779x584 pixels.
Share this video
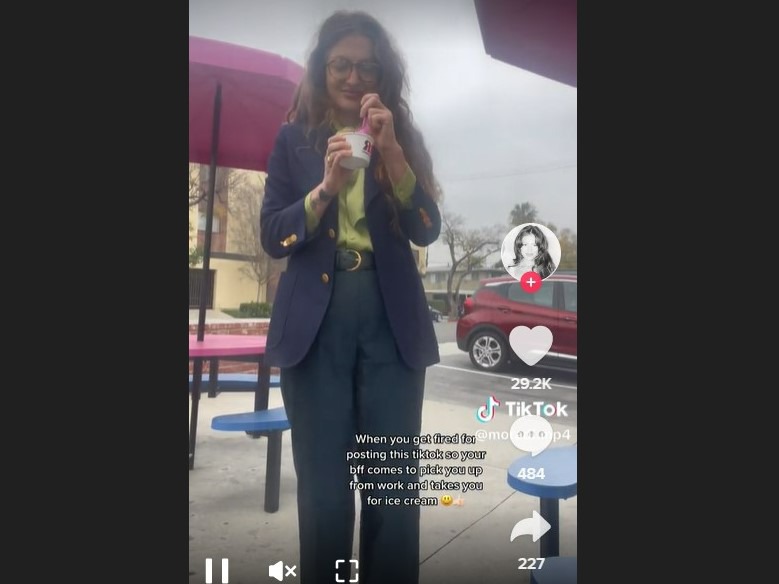pos(531,527)
